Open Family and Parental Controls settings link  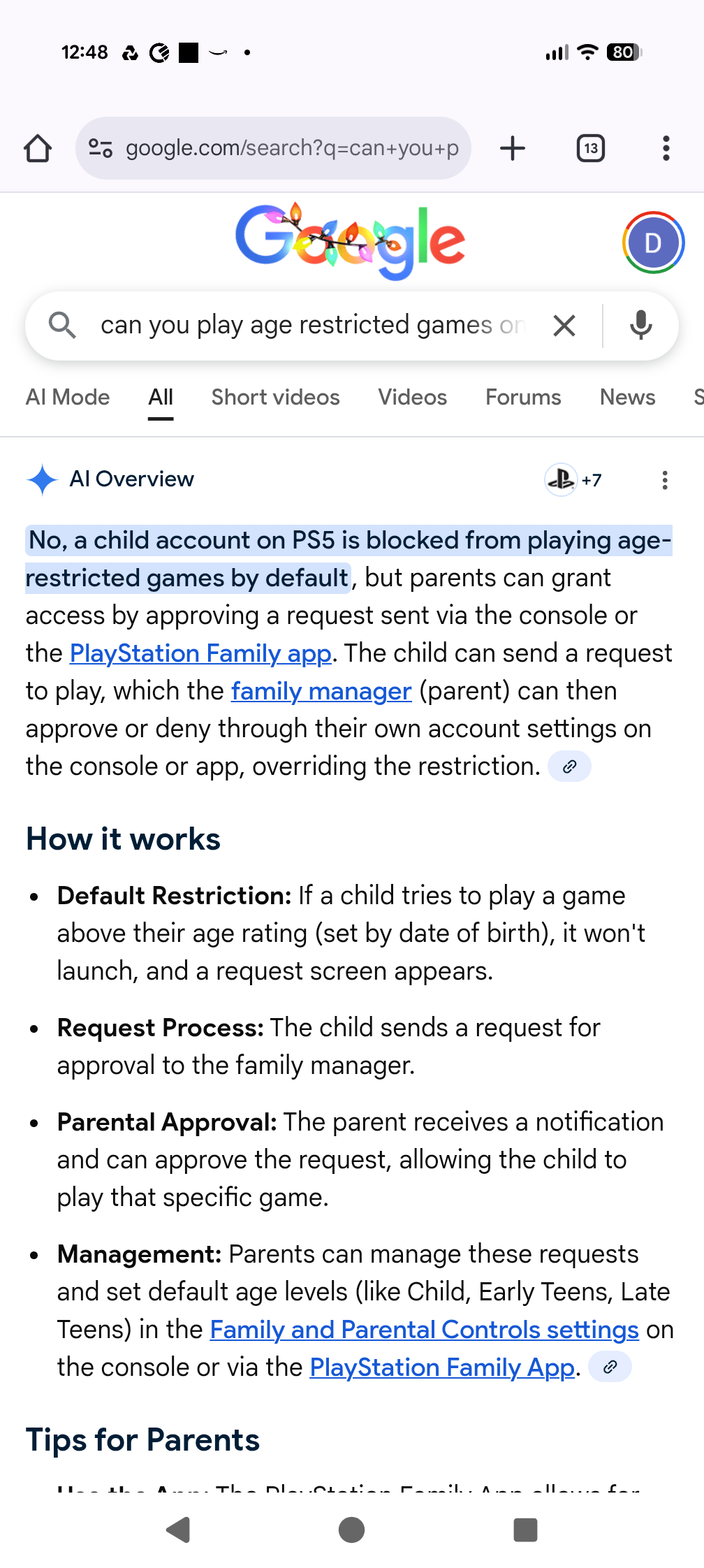[x=424, y=1330]
